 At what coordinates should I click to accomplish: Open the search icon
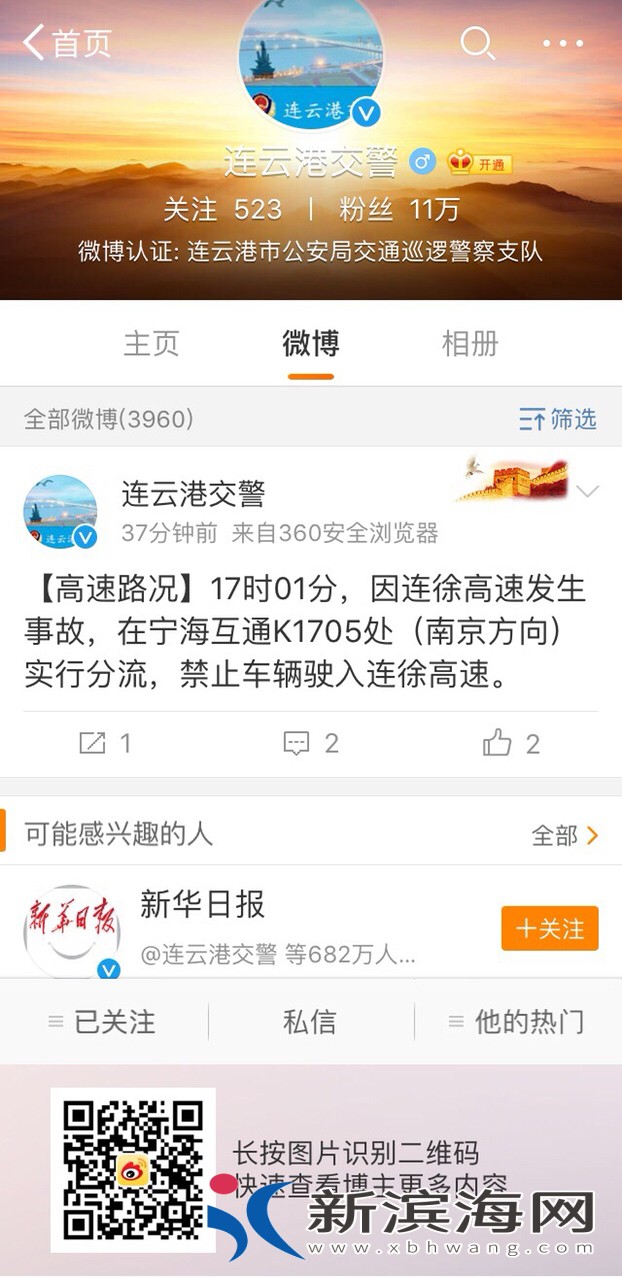pyautogui.click(x=477, y=43)
